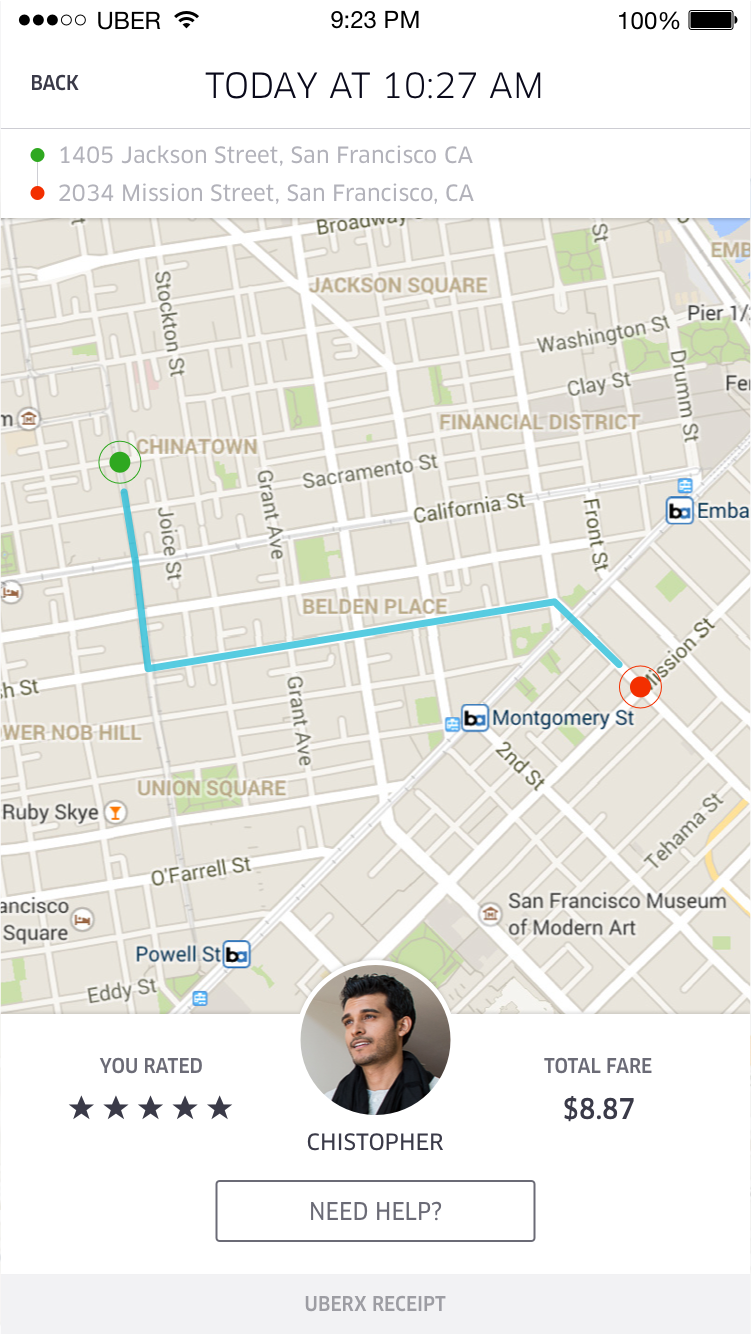751x1334 pixels.
Task: Open driver Chistopher's profile photo
Action: pyautogui.click(x=375, y=1040)
